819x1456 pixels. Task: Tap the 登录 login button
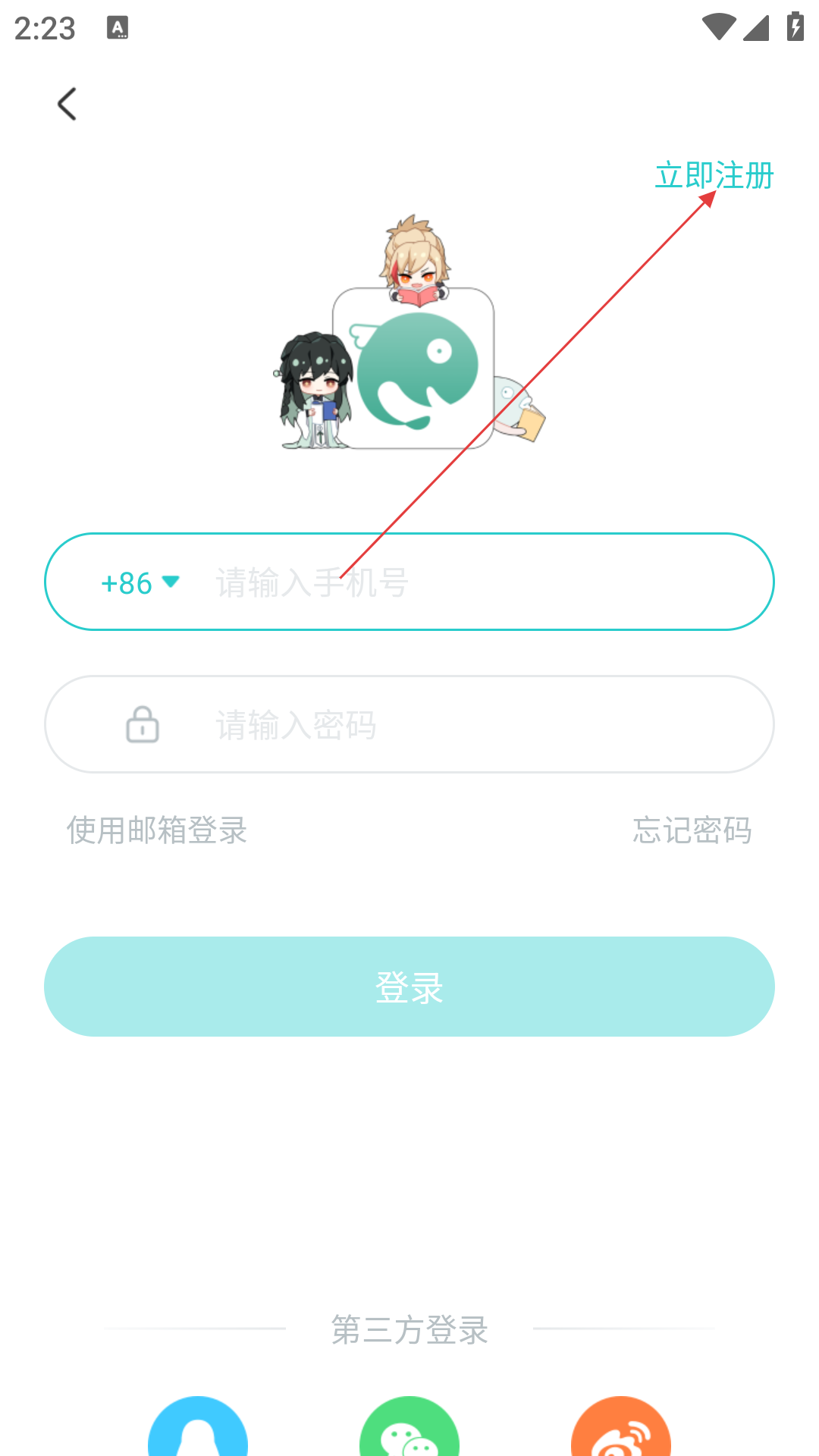[409, 987]
